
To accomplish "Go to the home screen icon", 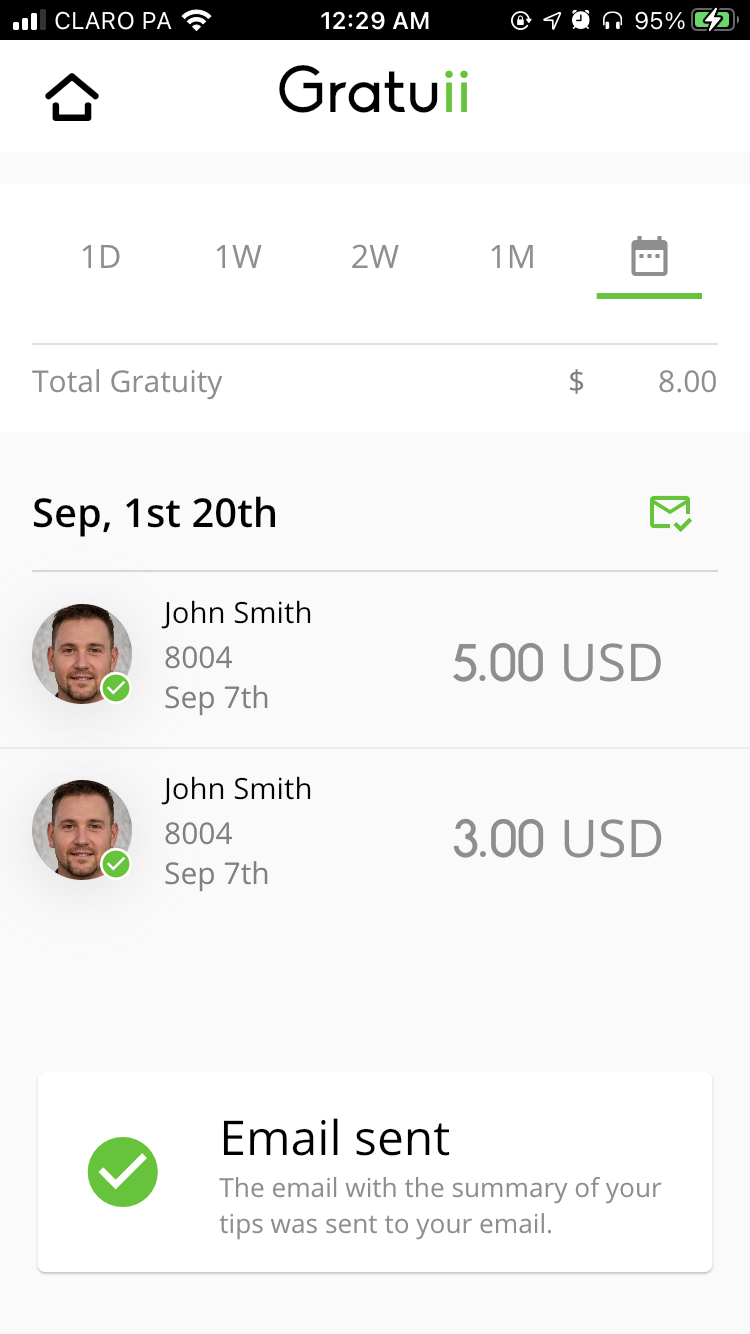I will point(72,98).
